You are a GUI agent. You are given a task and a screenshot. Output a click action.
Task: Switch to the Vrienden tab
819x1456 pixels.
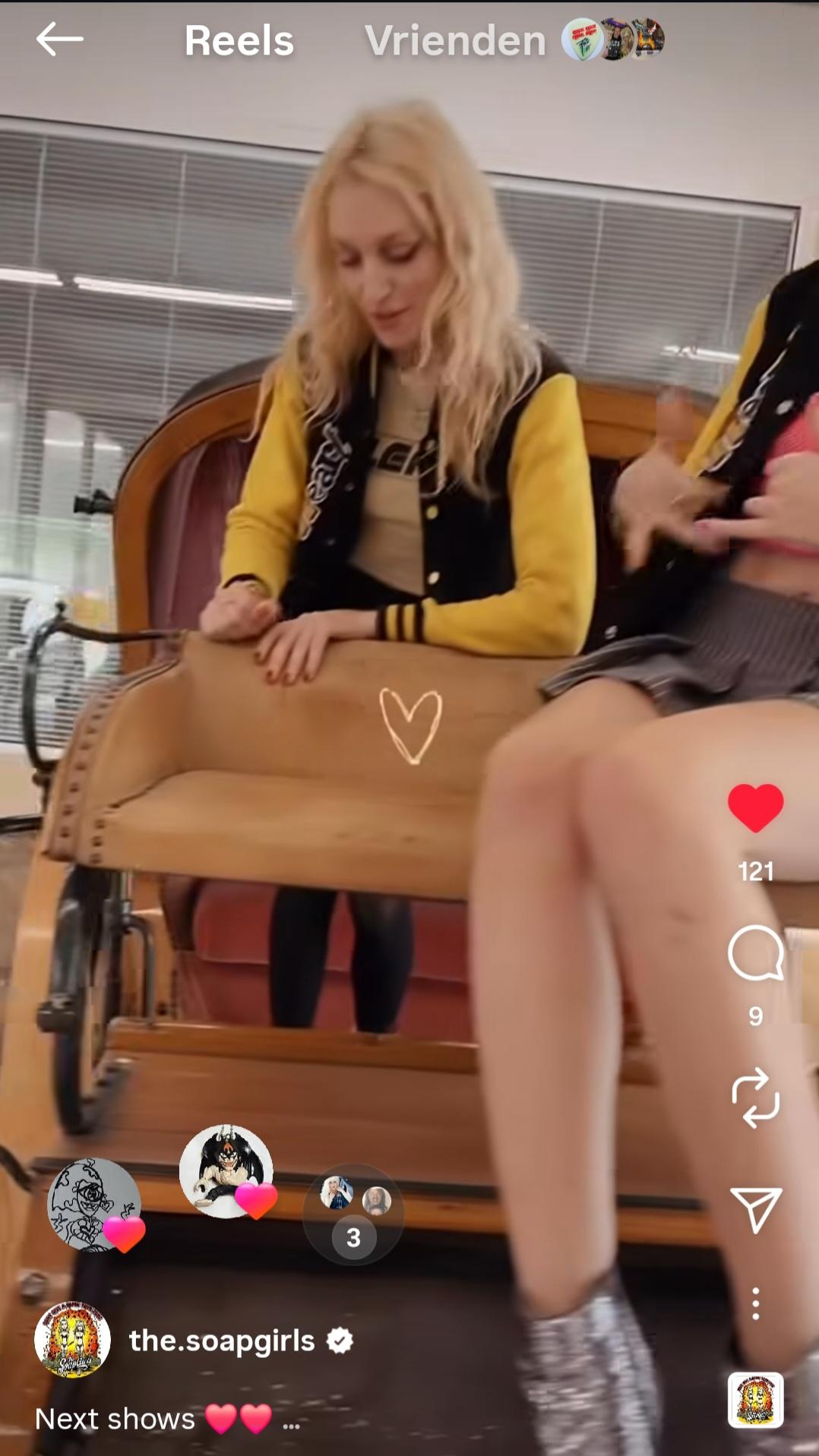pyautogui.click(x=455, y=41)
